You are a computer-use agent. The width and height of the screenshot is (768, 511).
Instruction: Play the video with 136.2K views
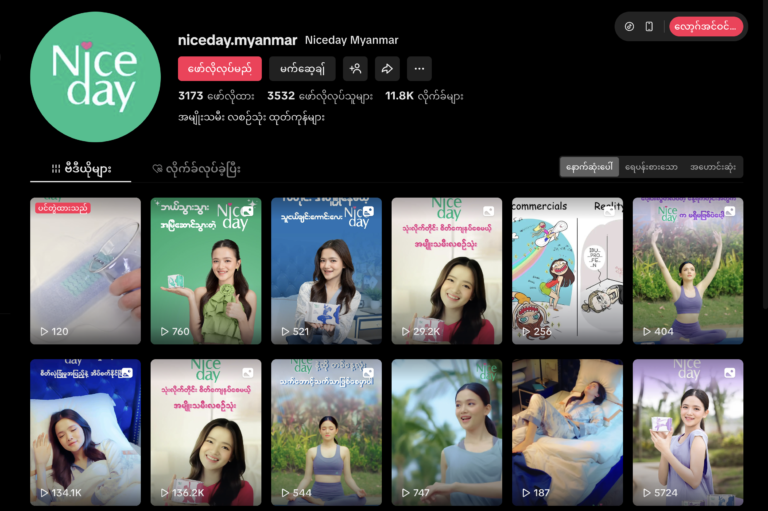tap(206, 432)
